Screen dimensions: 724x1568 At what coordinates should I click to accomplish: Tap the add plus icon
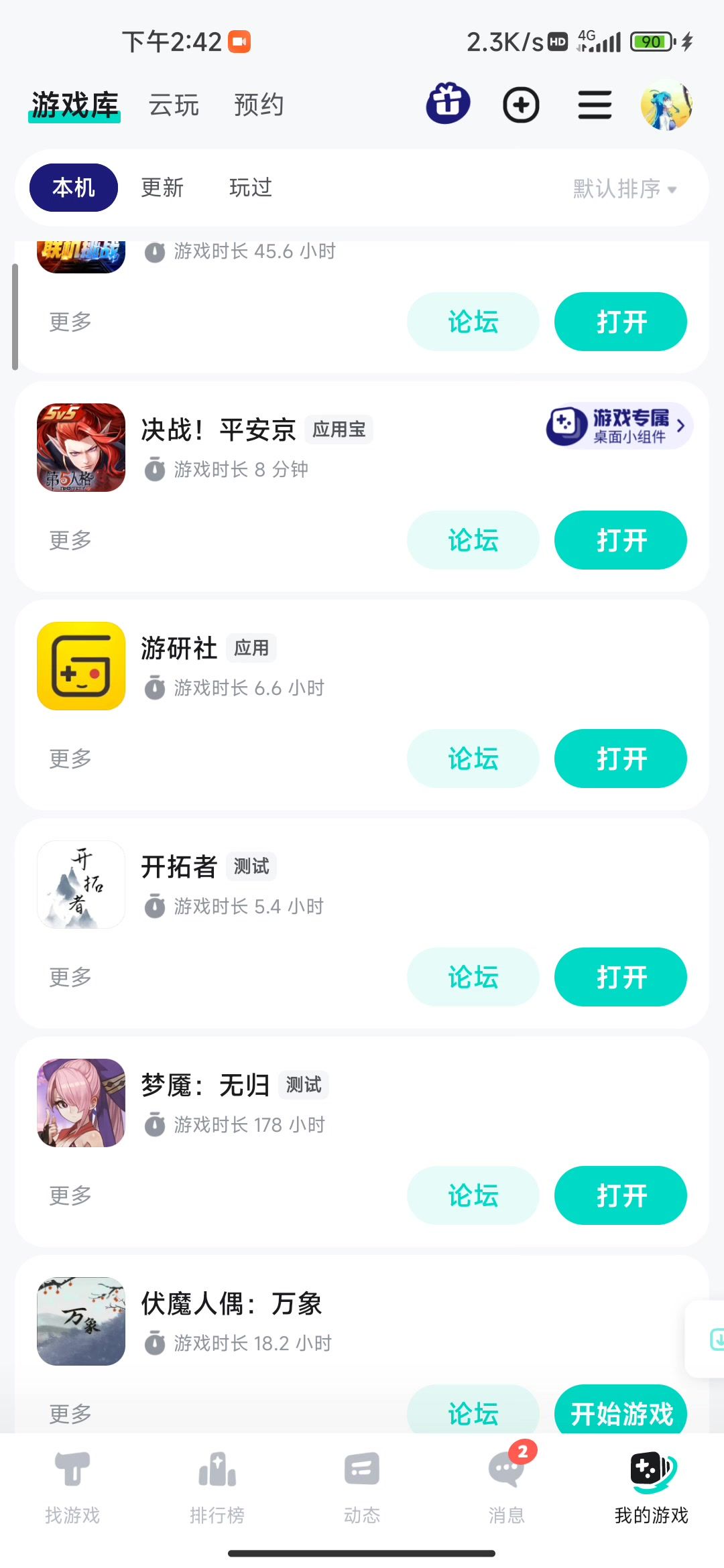click(x=521, y=105)
